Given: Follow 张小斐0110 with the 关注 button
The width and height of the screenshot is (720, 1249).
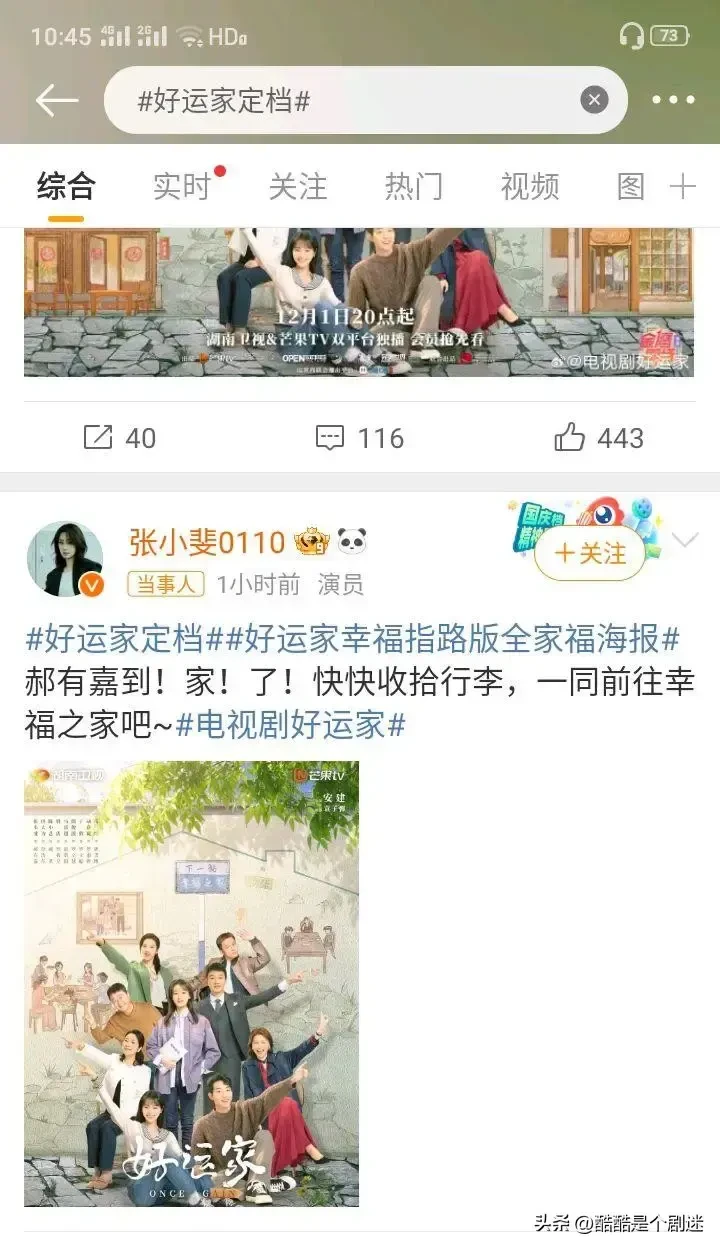Looking at the screenshot, I should tap(590, 553).
